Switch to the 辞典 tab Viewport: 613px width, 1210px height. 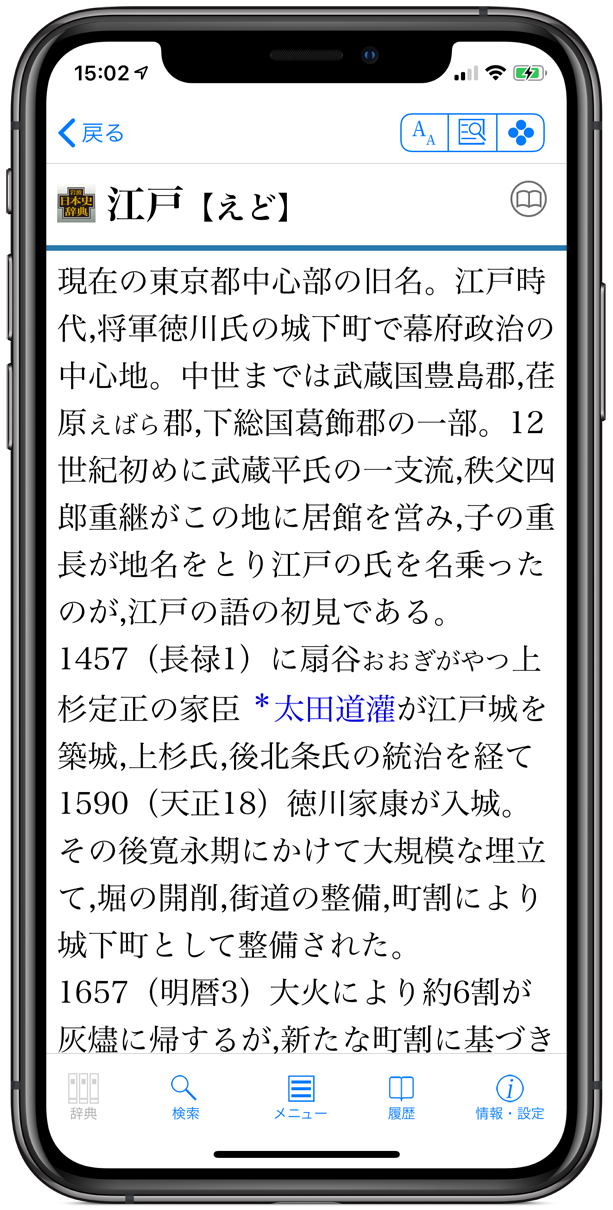pos(84,1097)
